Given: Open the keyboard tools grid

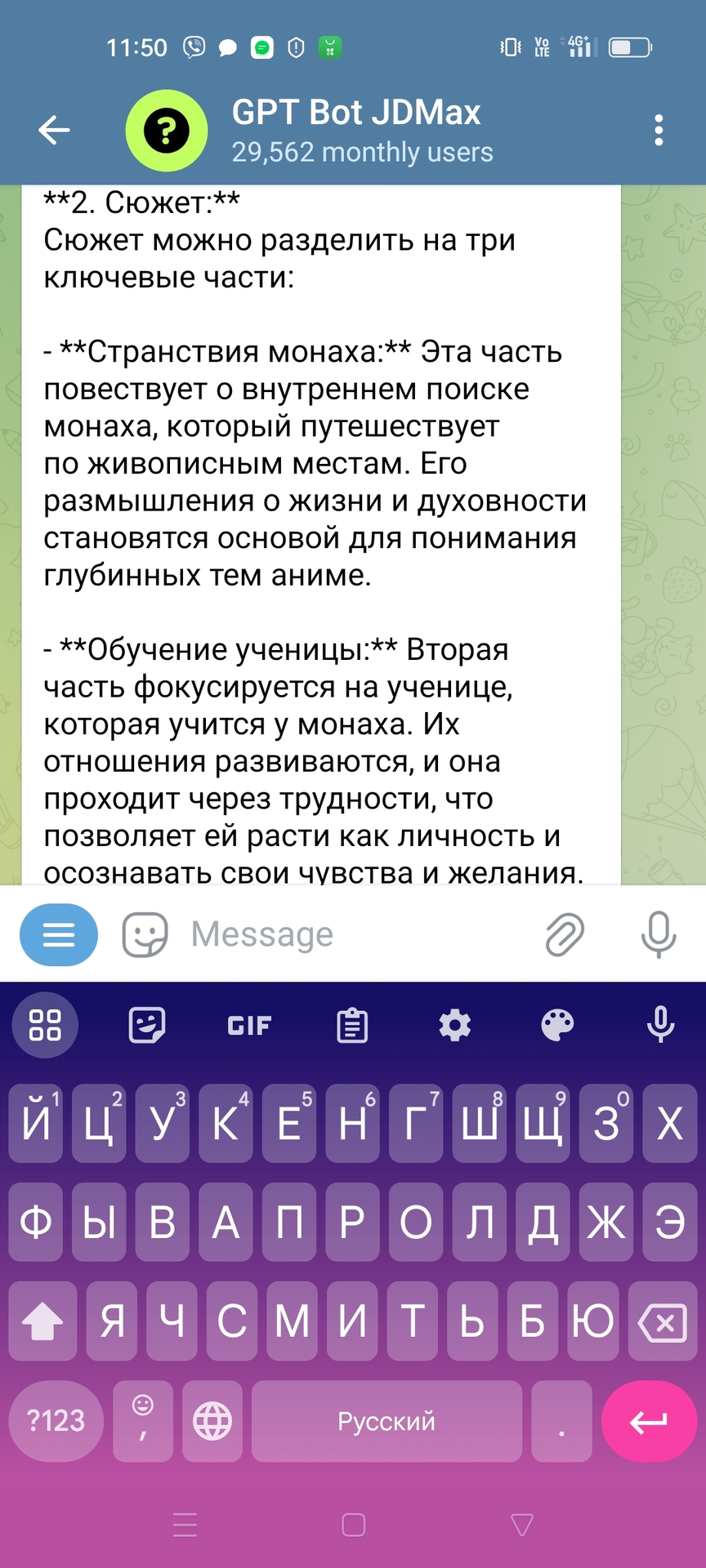Looking at the screenshot, I should point(45,1025).
